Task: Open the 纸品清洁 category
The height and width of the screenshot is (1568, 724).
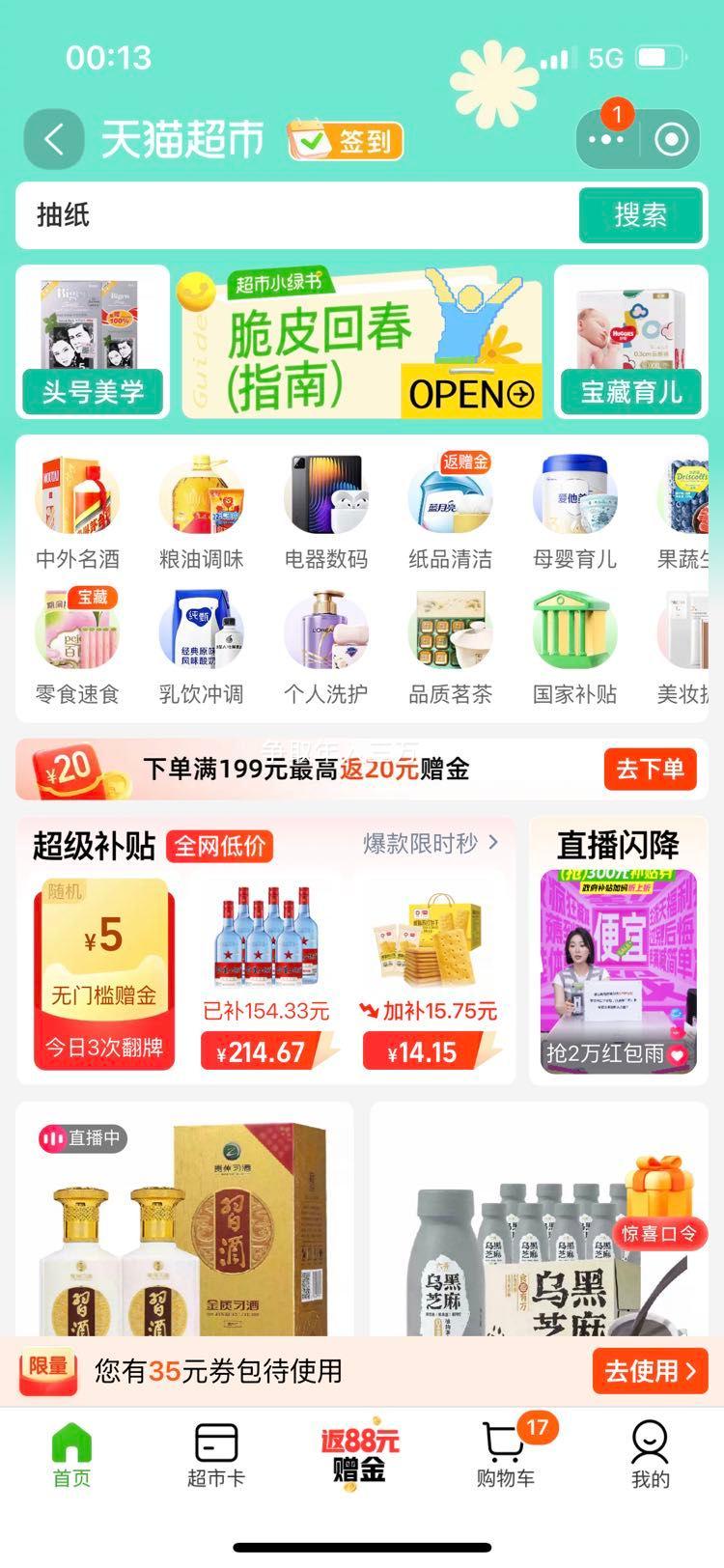Action: pos(451,514)
